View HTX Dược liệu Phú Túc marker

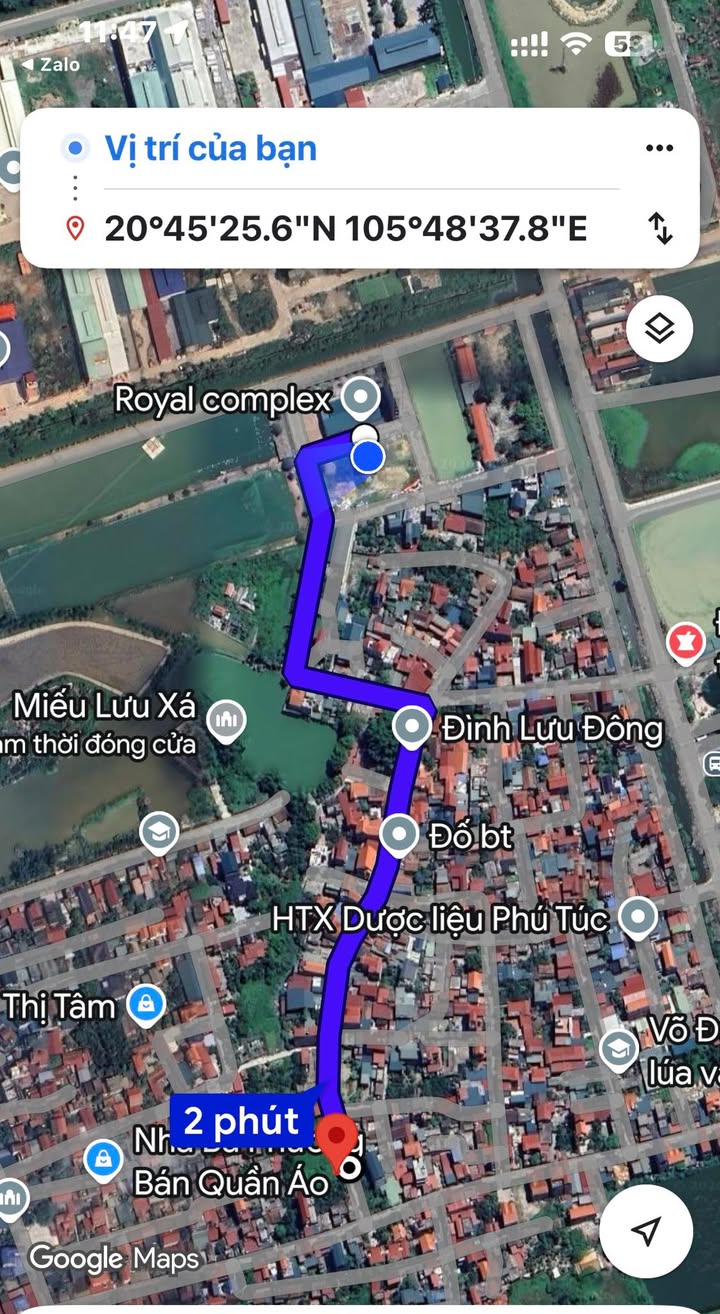click(638, 917)
